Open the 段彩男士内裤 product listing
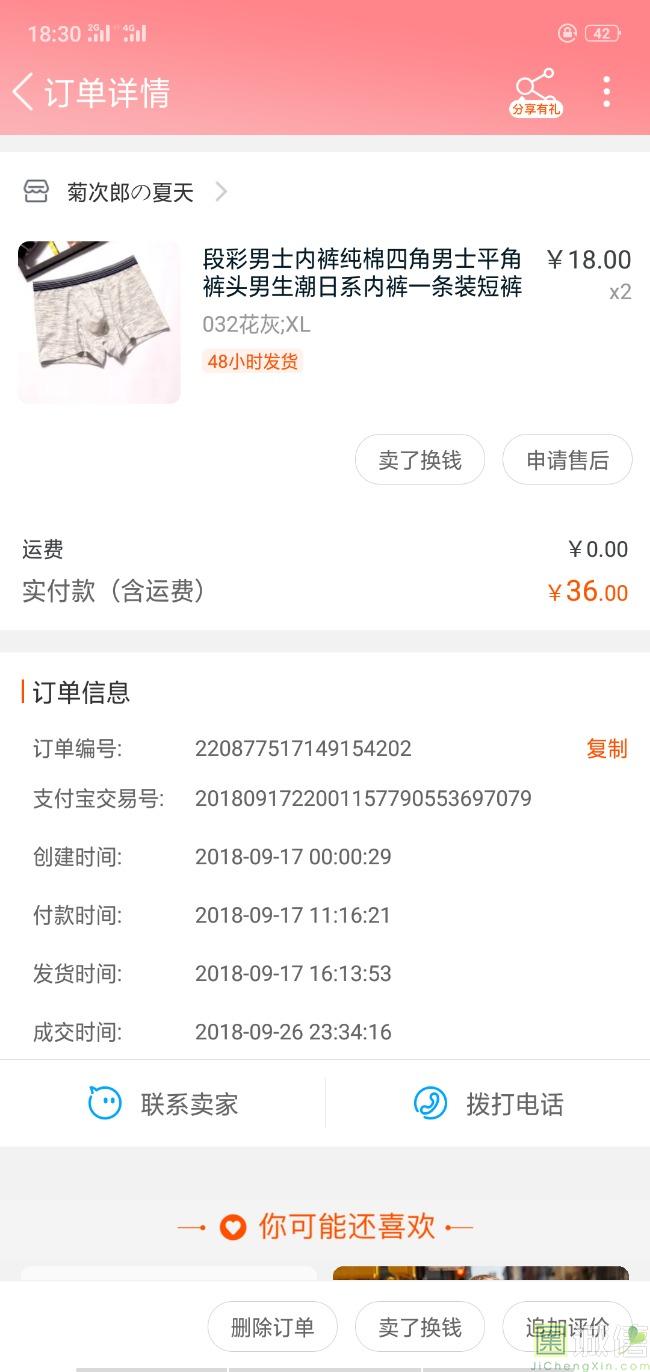 [362, 274]
